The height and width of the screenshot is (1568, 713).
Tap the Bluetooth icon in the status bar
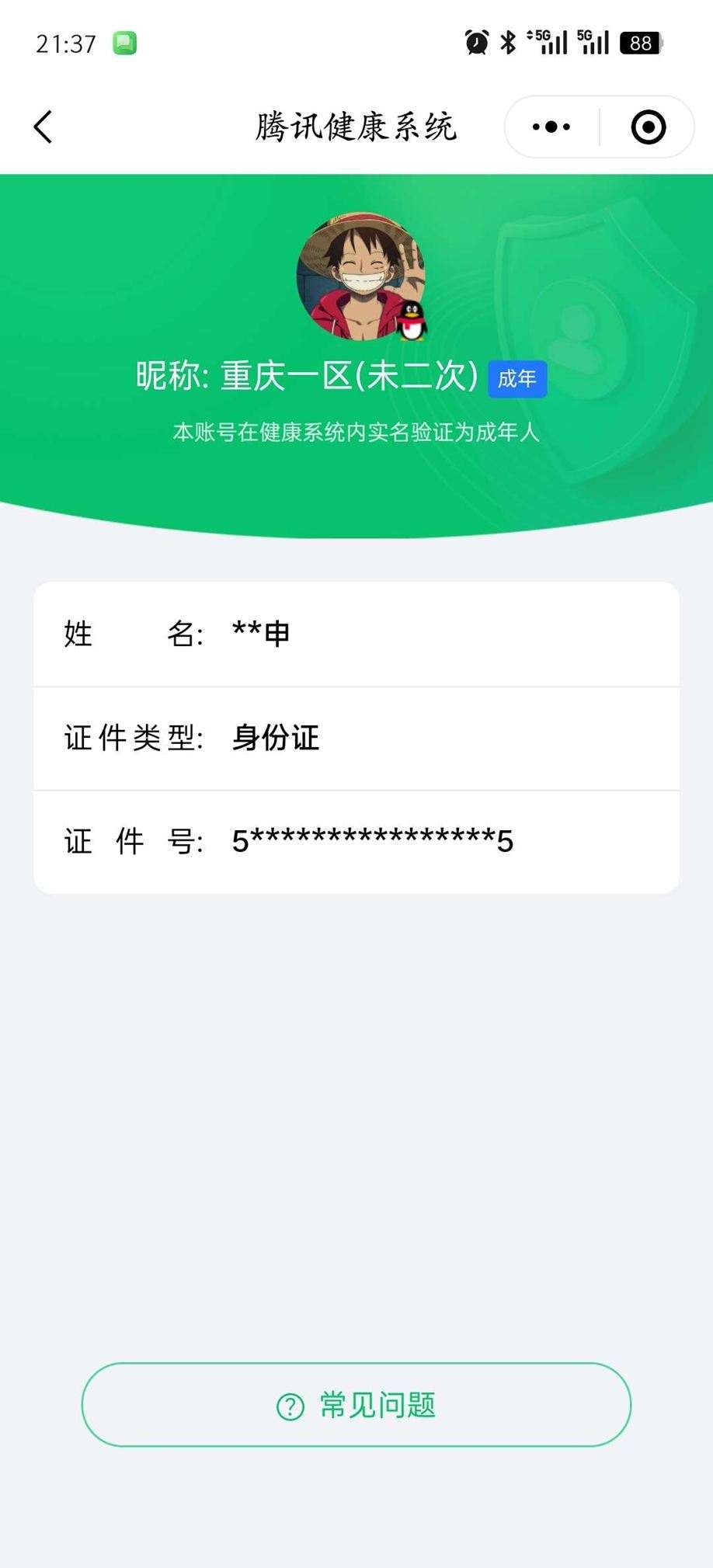[x=509, y=41]
